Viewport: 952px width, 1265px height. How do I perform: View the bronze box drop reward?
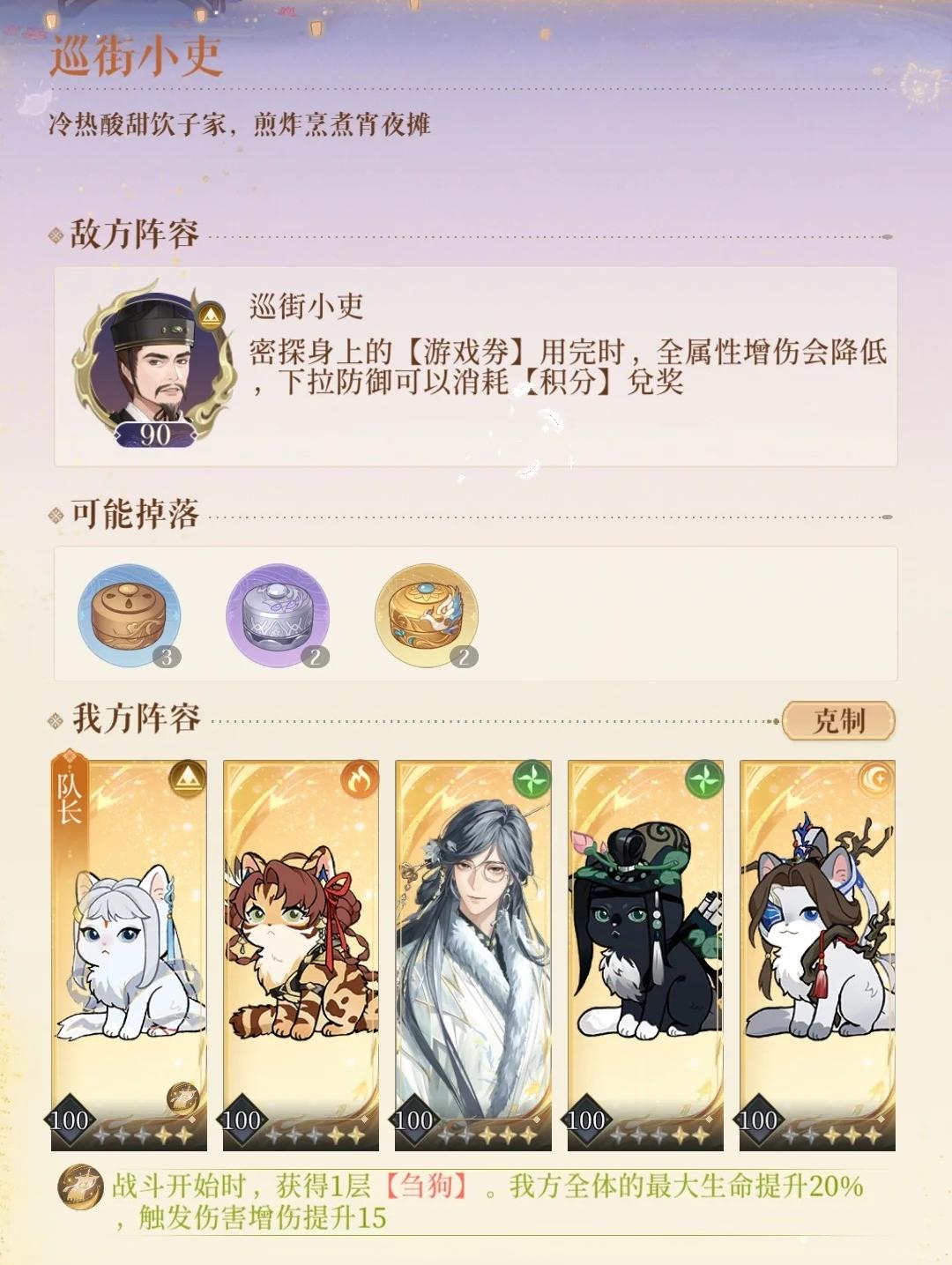[x=130, y=614]
